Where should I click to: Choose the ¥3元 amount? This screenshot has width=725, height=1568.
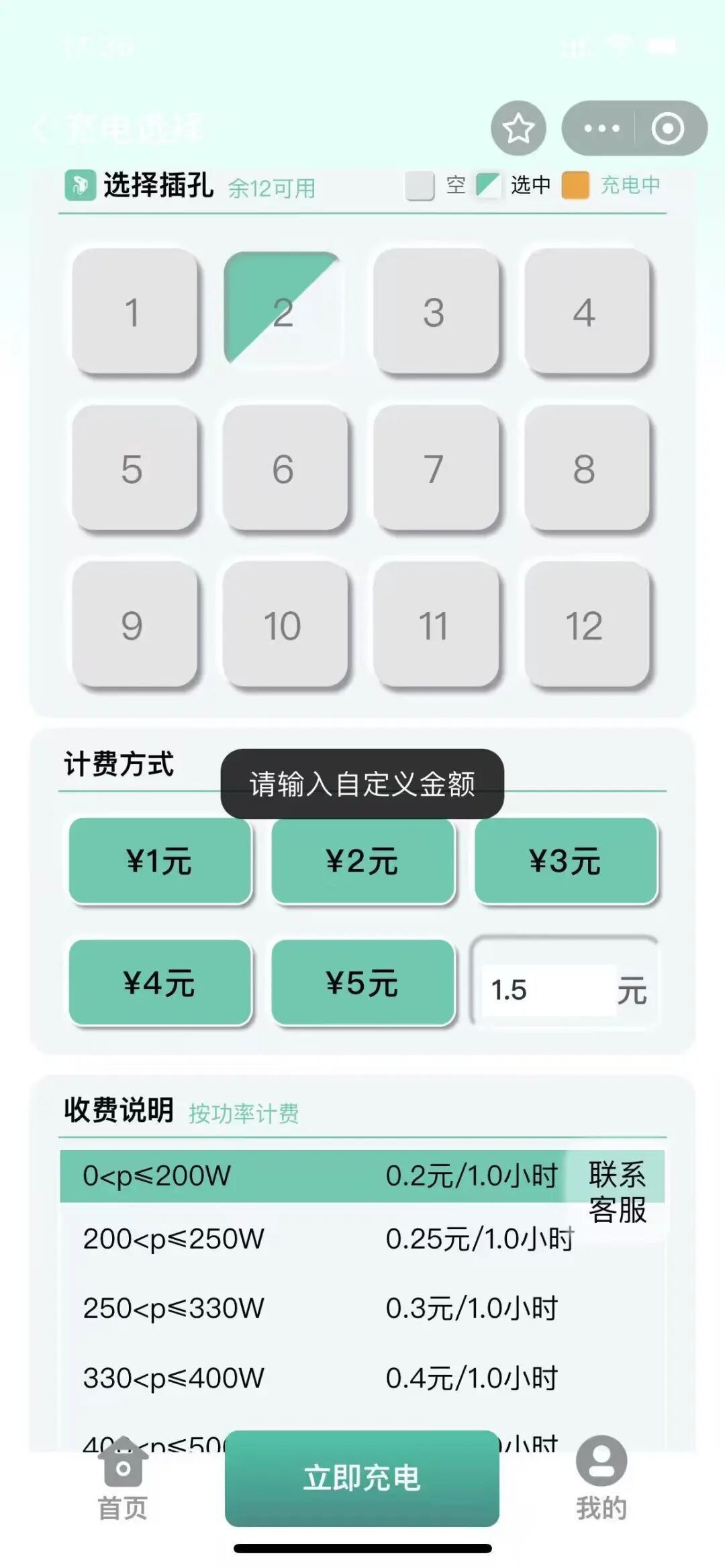point(565,860)
